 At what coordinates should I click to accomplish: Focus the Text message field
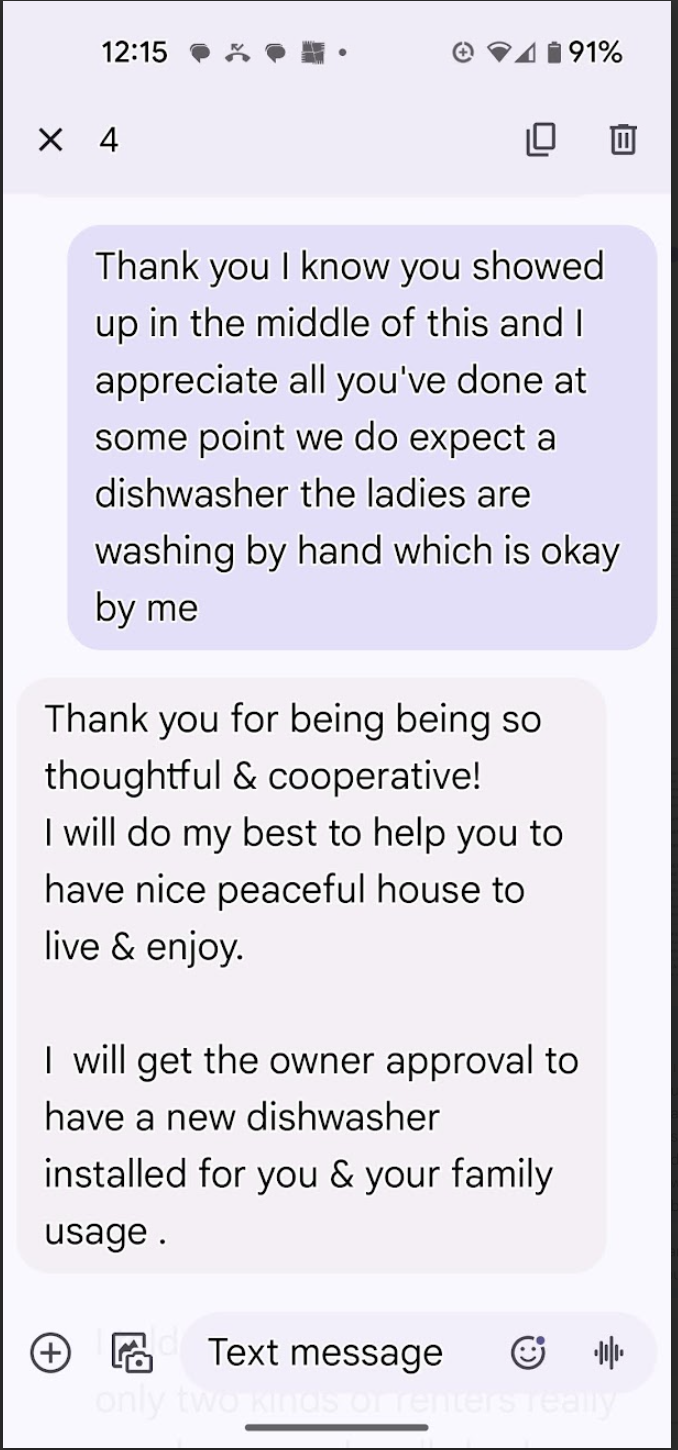[x=325, y=1353]
